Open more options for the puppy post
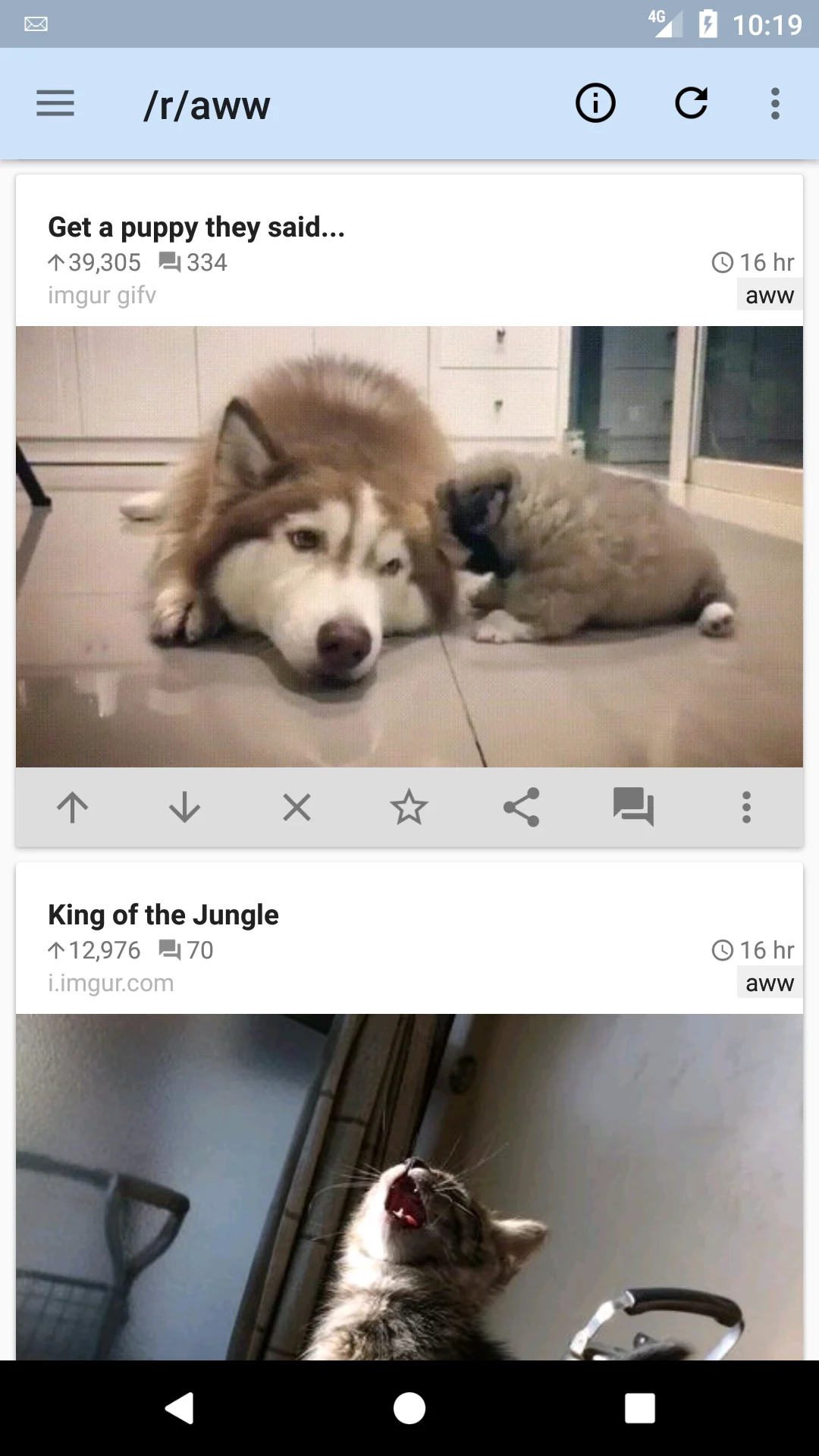This screenshot has height=1456, width=819. 746,808
